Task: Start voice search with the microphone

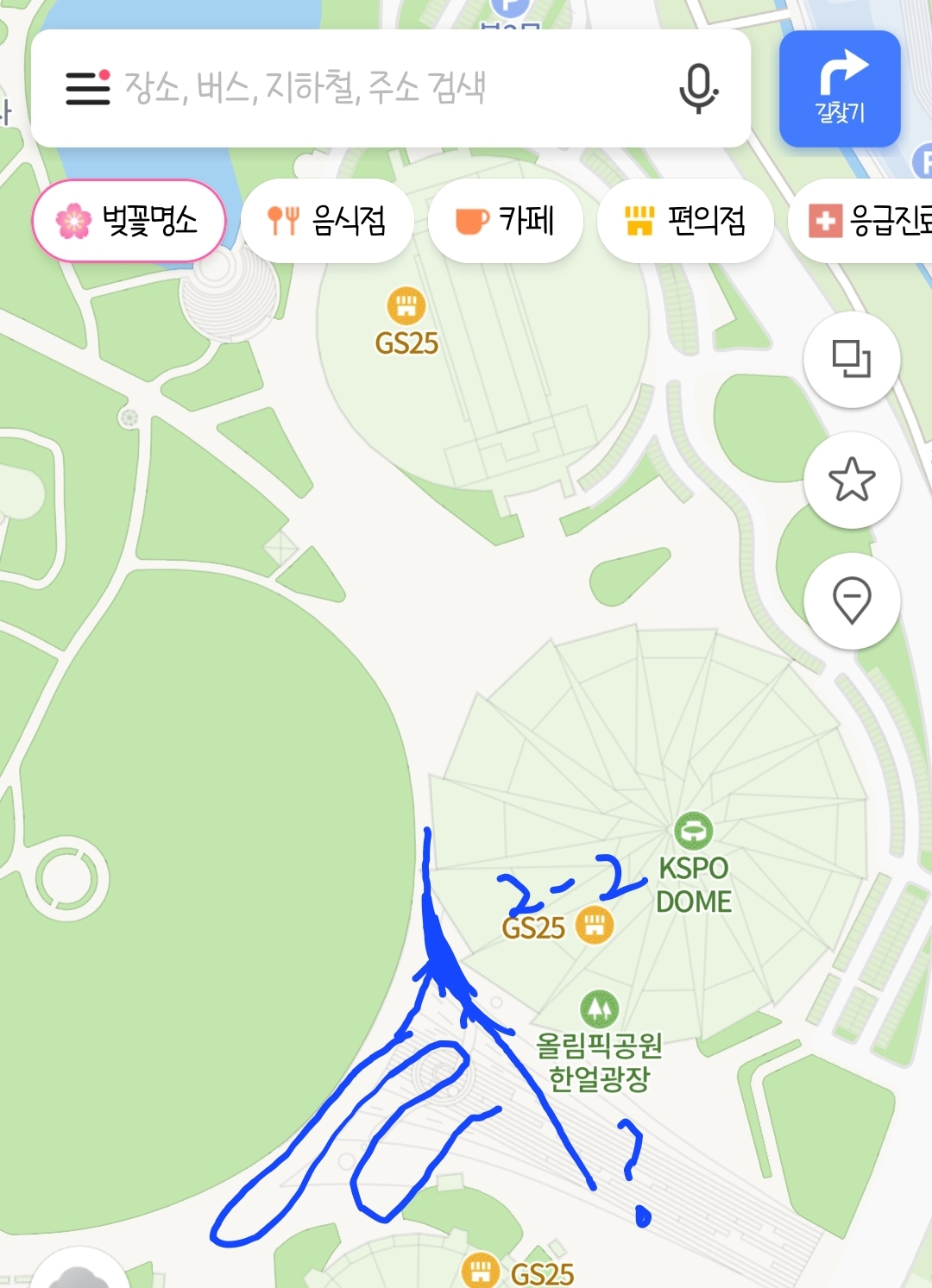Action: pos(698,88)
